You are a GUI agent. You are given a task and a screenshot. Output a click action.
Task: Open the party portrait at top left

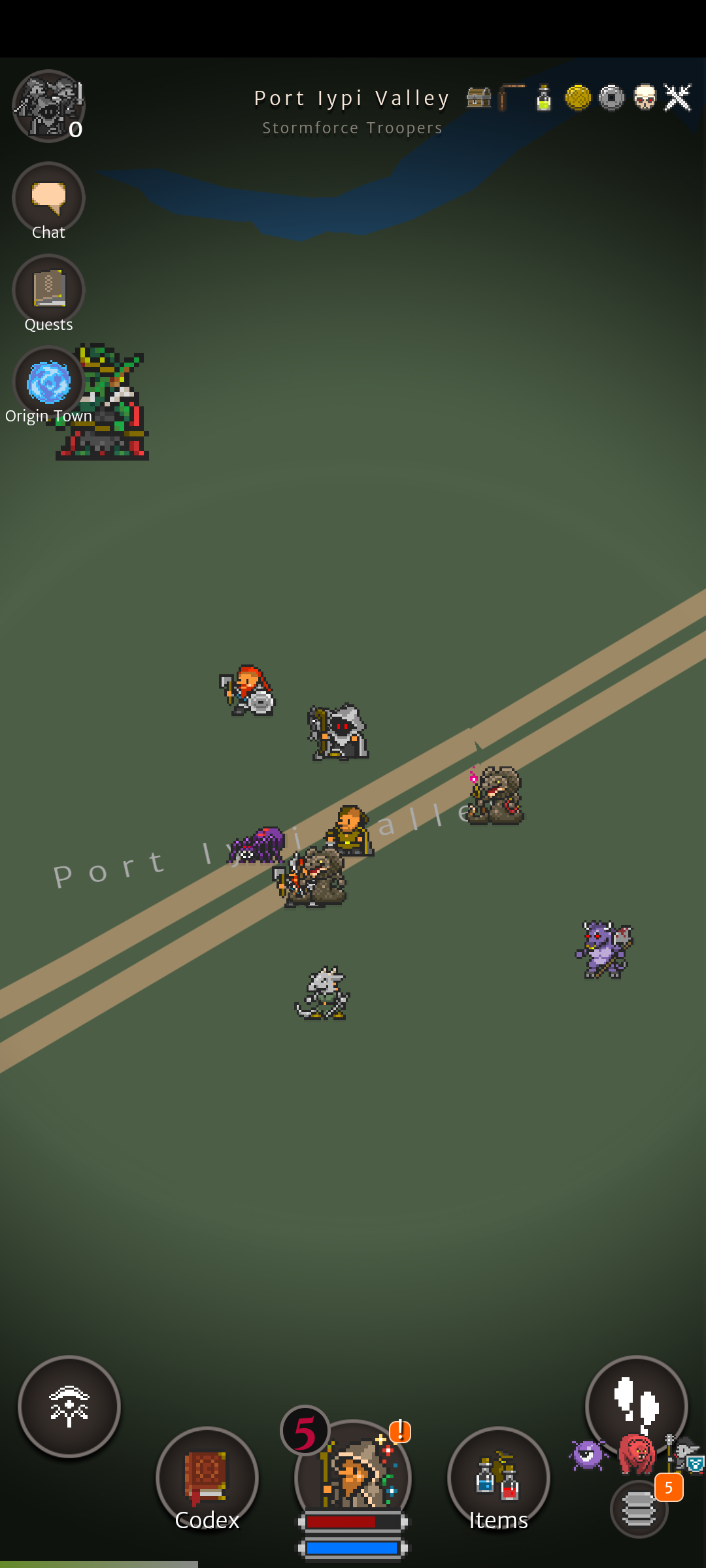point(48,106)
